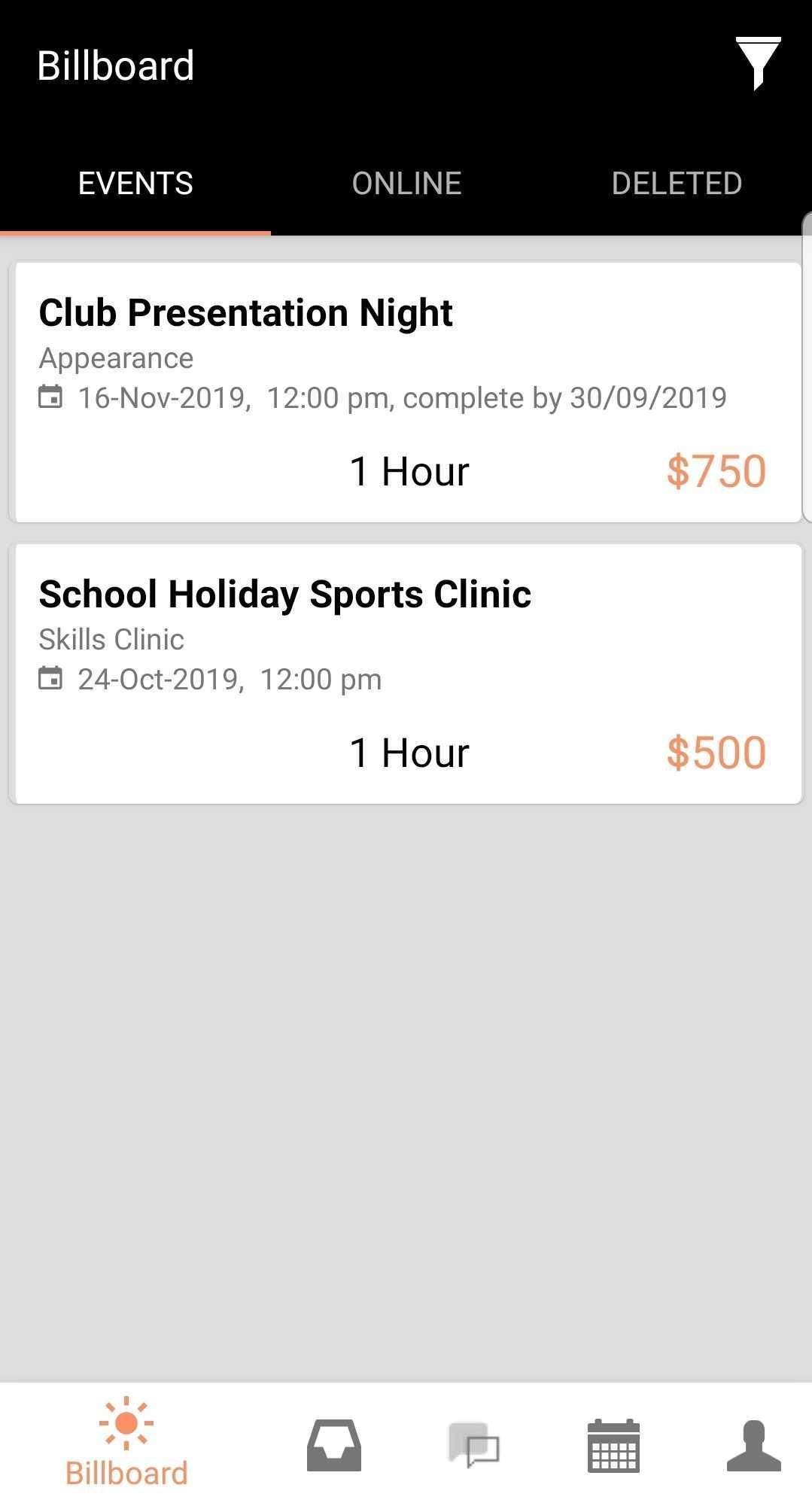Go to Billboard in bottom navigation
The image size is (812, 1509).
click(x=126, y=1443)
